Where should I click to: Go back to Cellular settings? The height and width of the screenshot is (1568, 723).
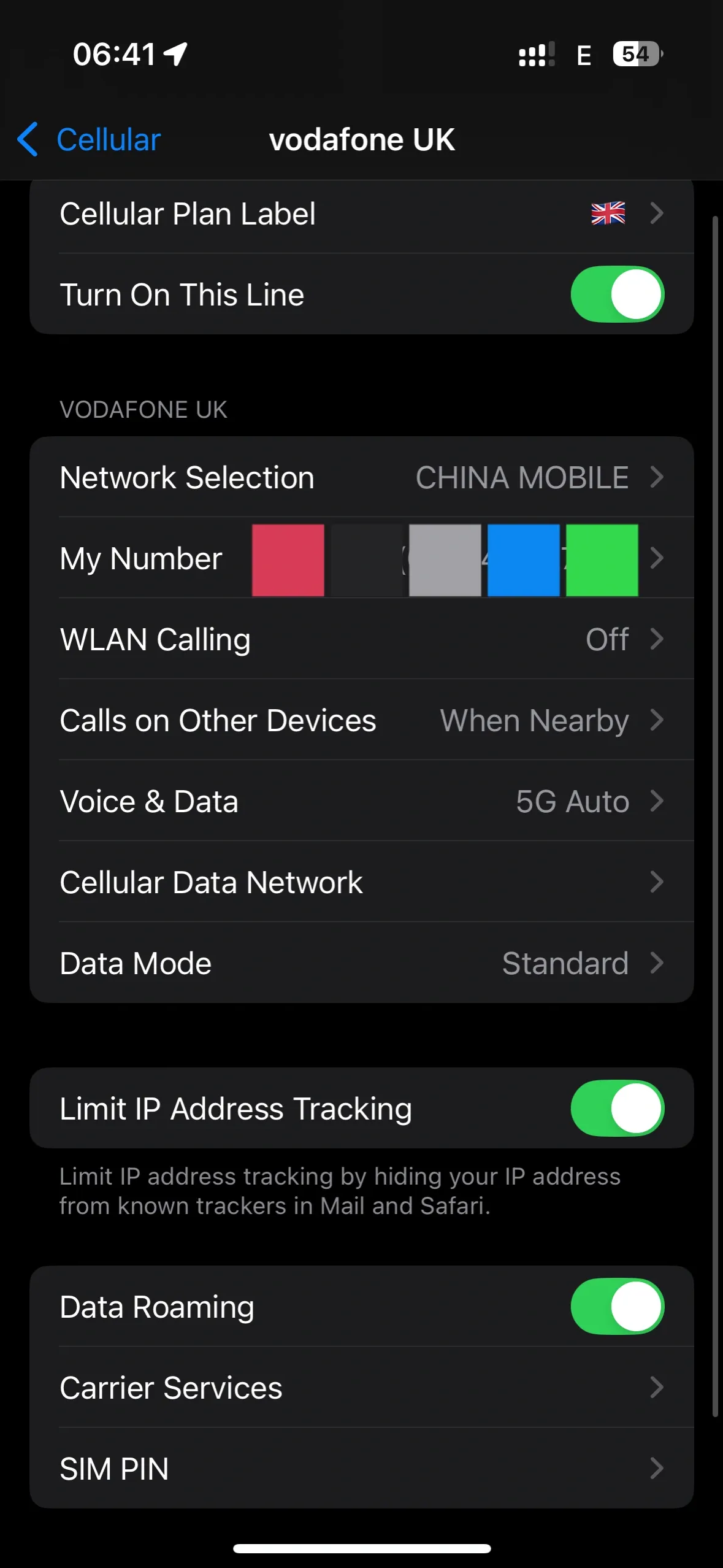tap(89, 140)
